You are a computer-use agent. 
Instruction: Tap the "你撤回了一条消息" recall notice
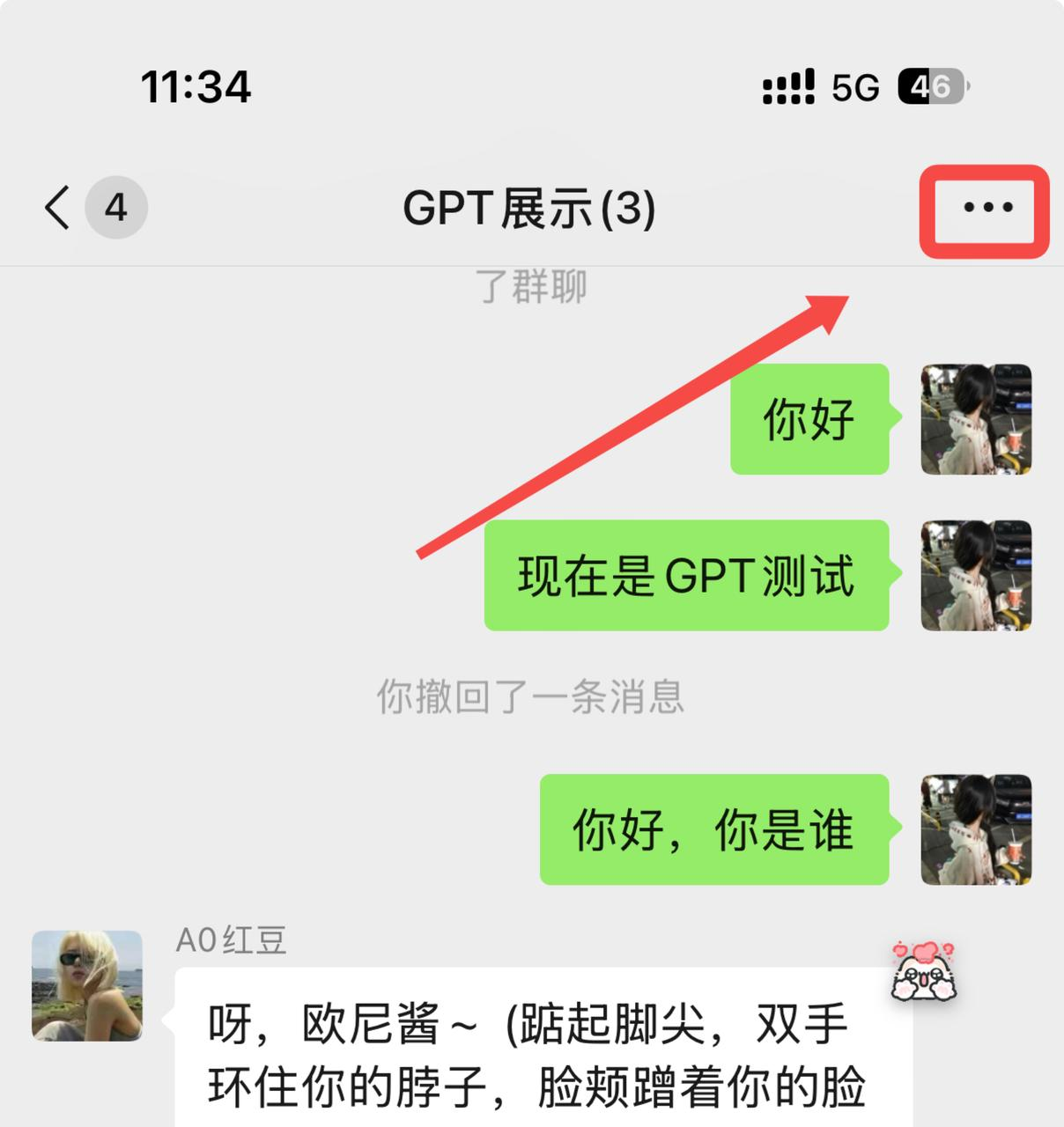(532, 696)
